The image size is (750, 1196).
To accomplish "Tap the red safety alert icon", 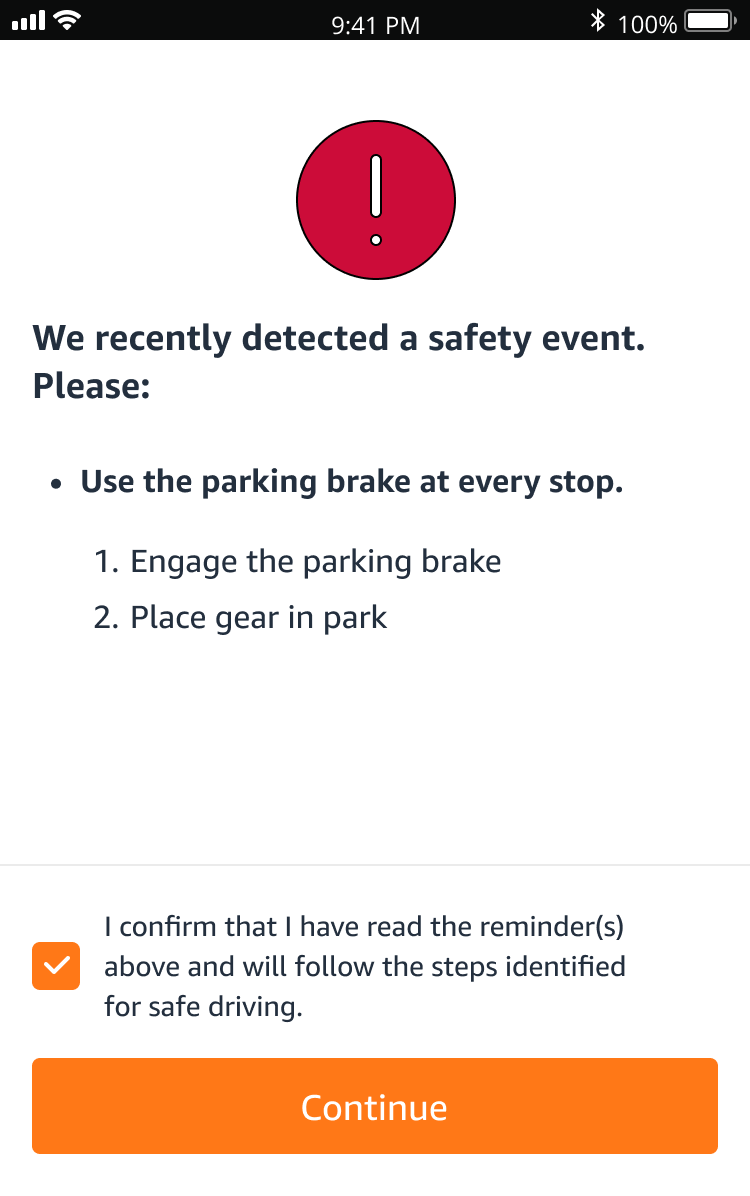I will (375, 200).
